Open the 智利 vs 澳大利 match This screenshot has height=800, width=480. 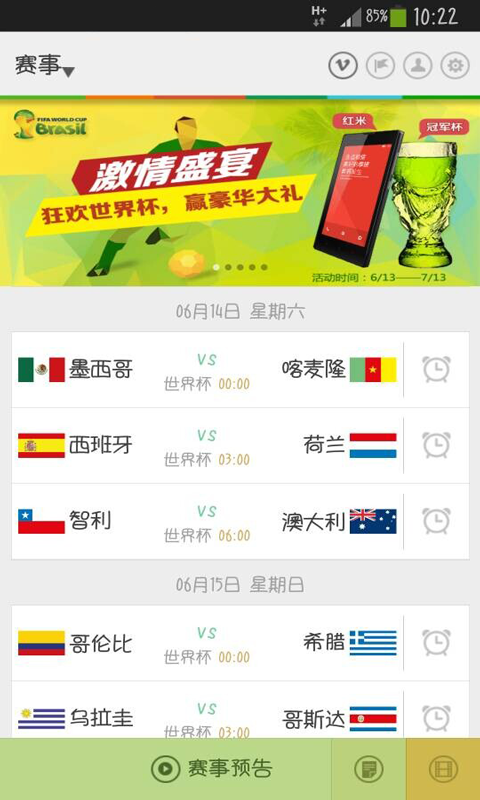pos(207,521)
